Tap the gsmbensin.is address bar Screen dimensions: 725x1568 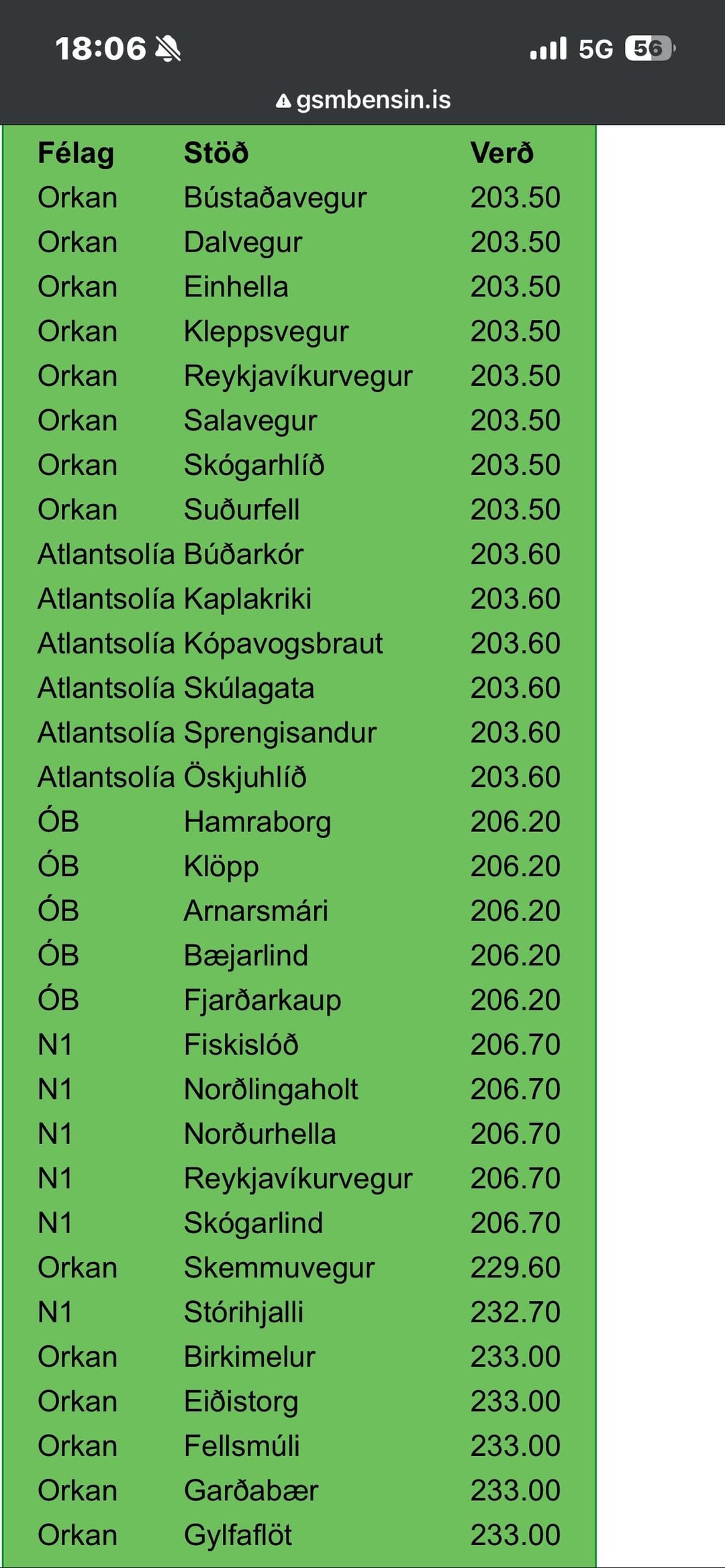click(363, 100)
